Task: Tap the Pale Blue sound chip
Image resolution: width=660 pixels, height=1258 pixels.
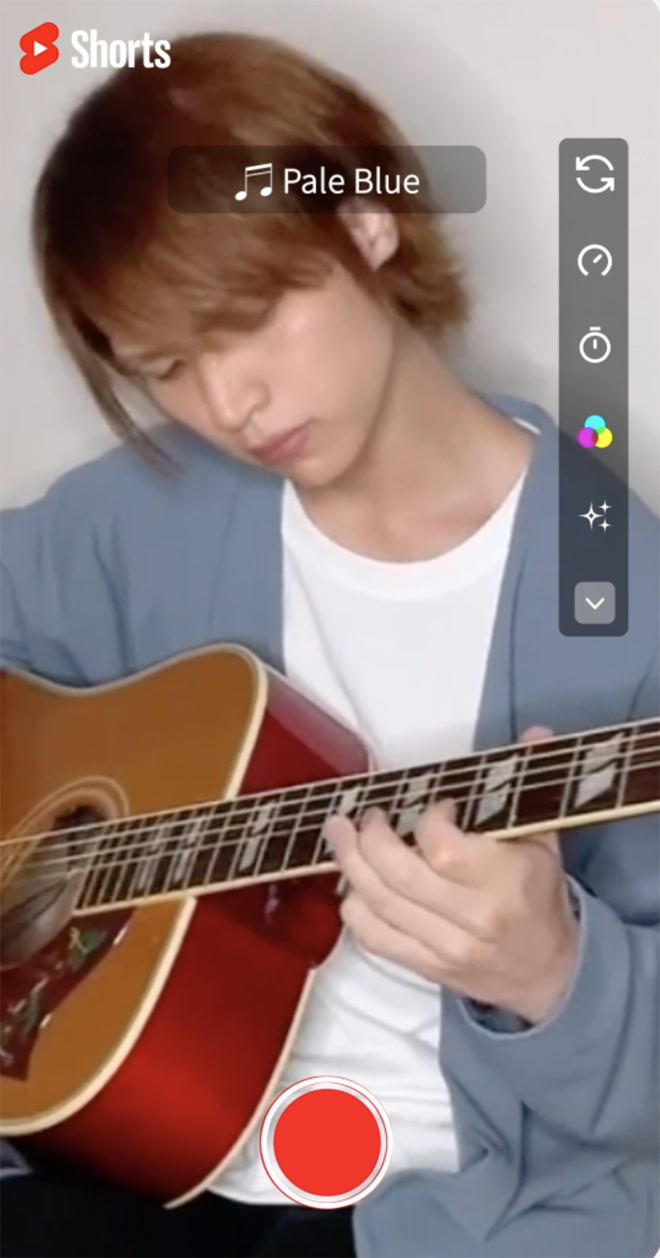Action: (326, 181)
